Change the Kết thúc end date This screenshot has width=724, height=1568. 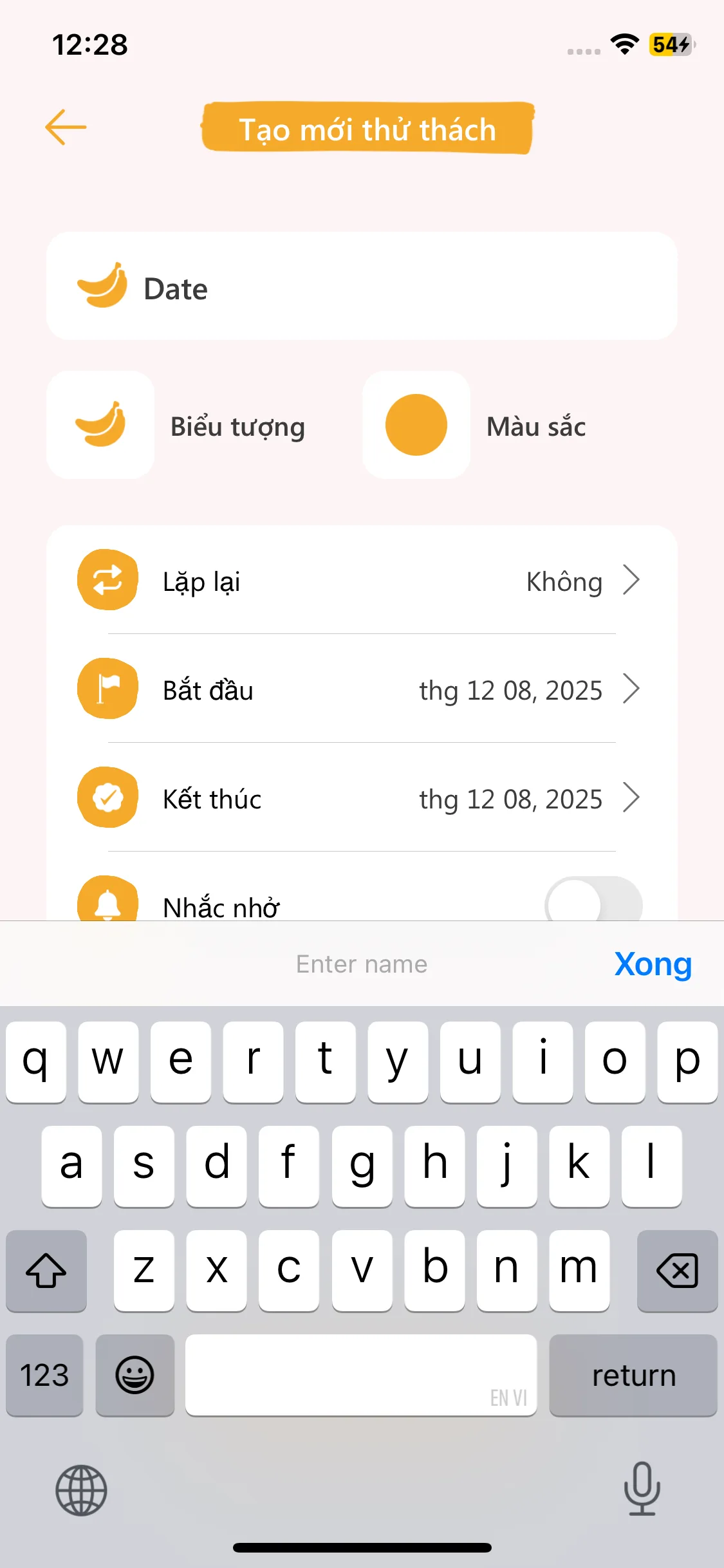point(362,798)
